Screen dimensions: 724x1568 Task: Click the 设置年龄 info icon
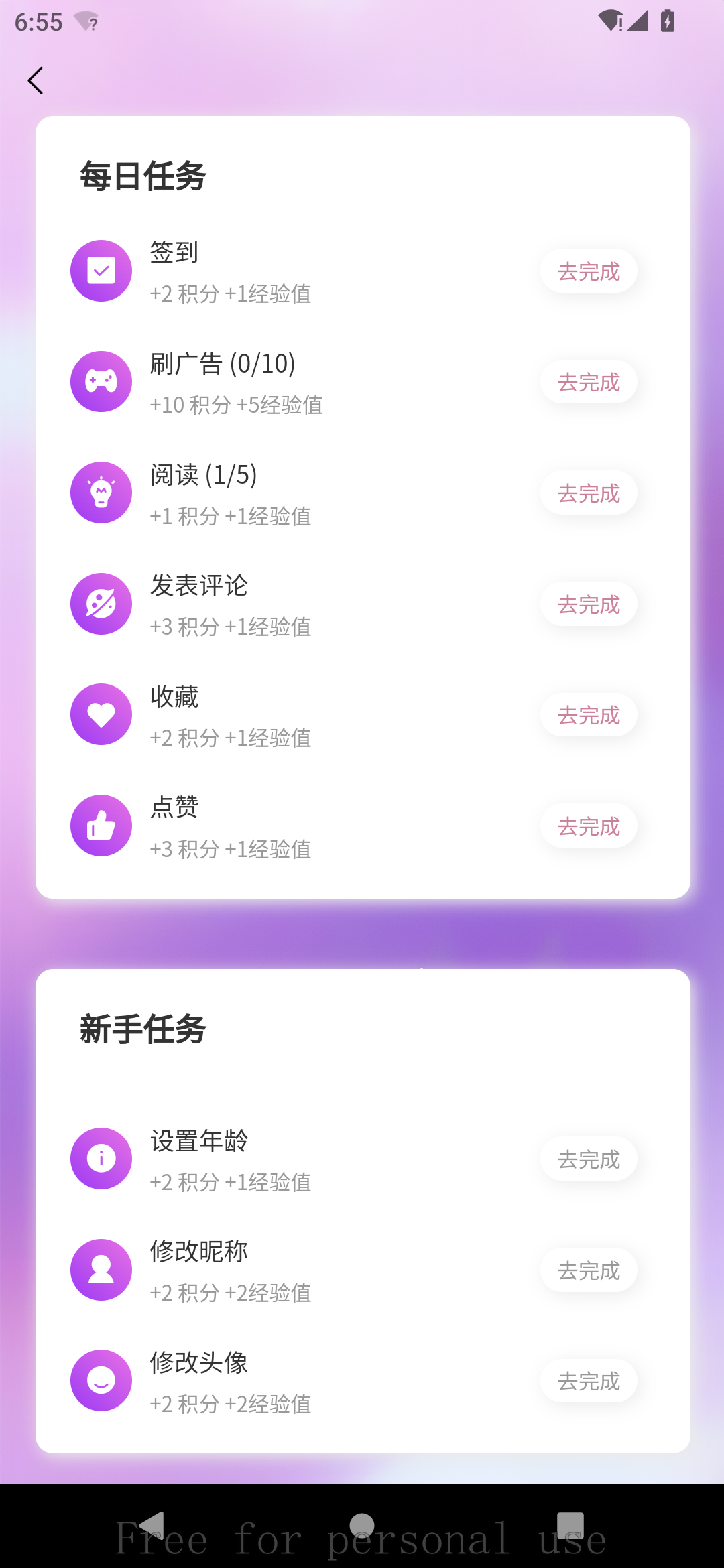101,1159
